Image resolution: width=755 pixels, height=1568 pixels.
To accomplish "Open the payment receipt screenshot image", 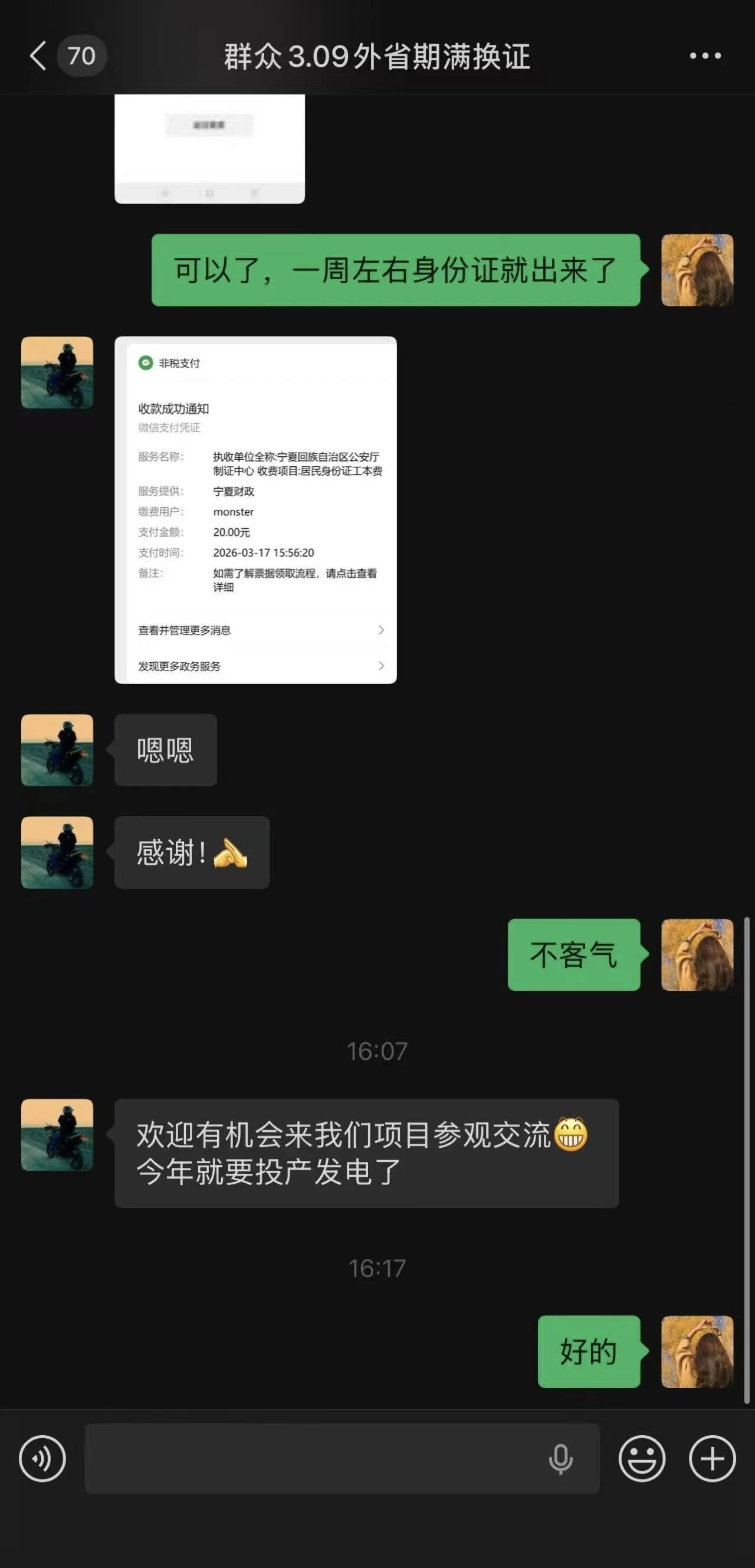I will [x=255, y=509].
